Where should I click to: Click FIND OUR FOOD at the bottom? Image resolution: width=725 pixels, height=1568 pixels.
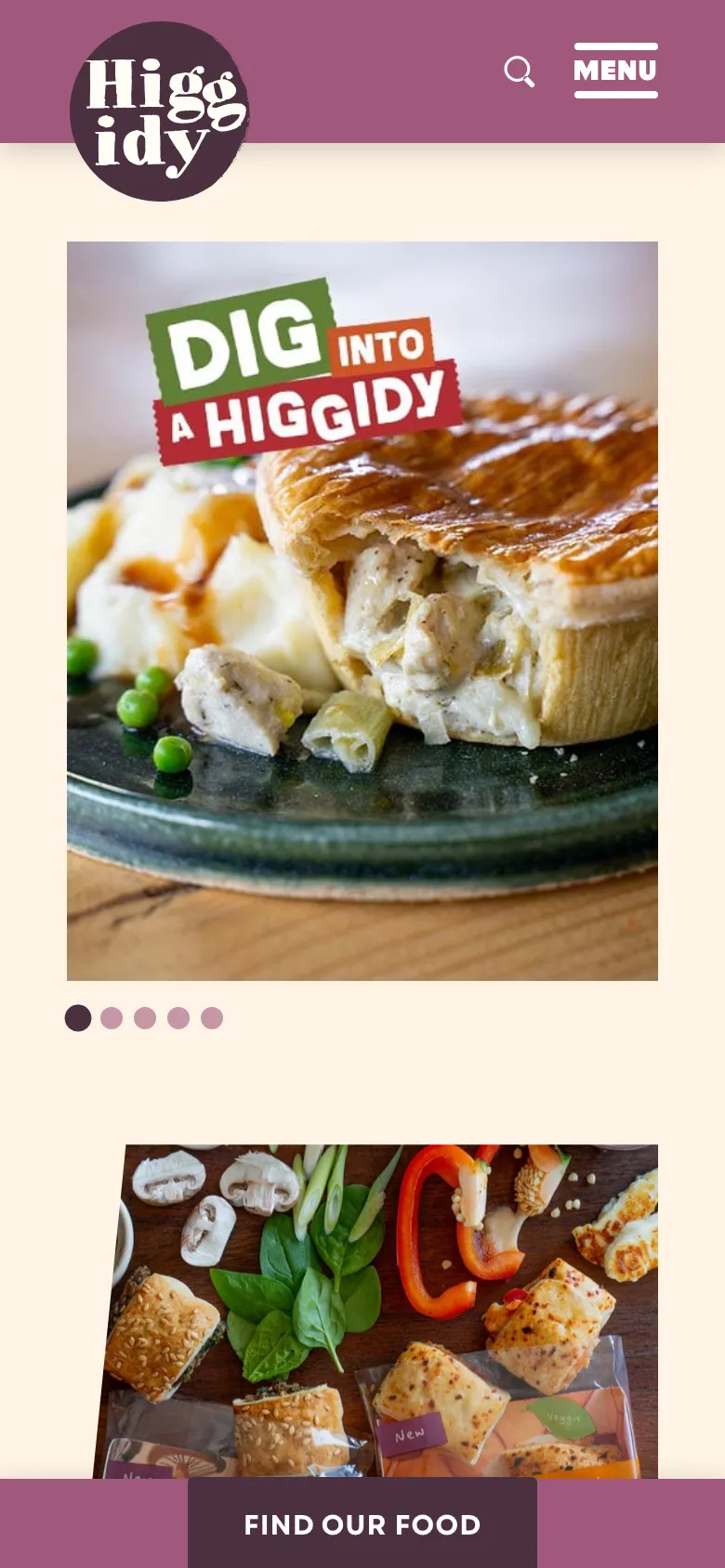point(362,1524)
